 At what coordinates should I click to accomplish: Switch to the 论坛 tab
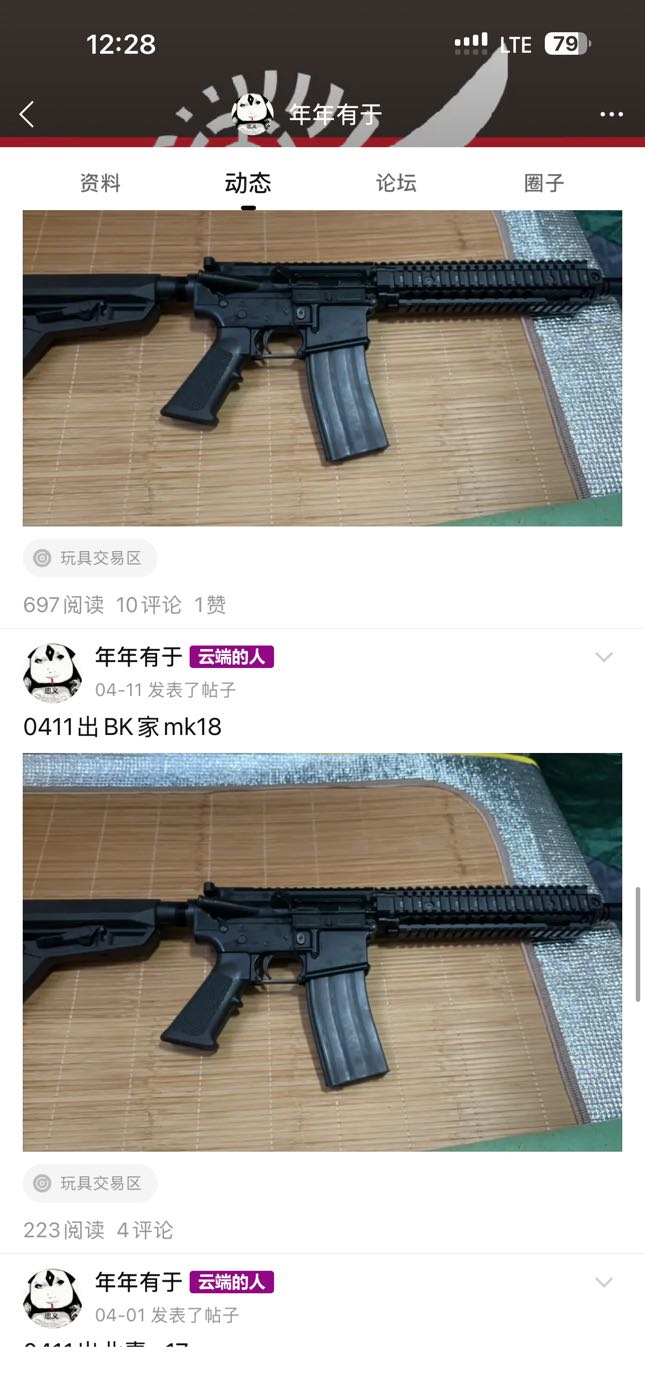tap(396, 183)
